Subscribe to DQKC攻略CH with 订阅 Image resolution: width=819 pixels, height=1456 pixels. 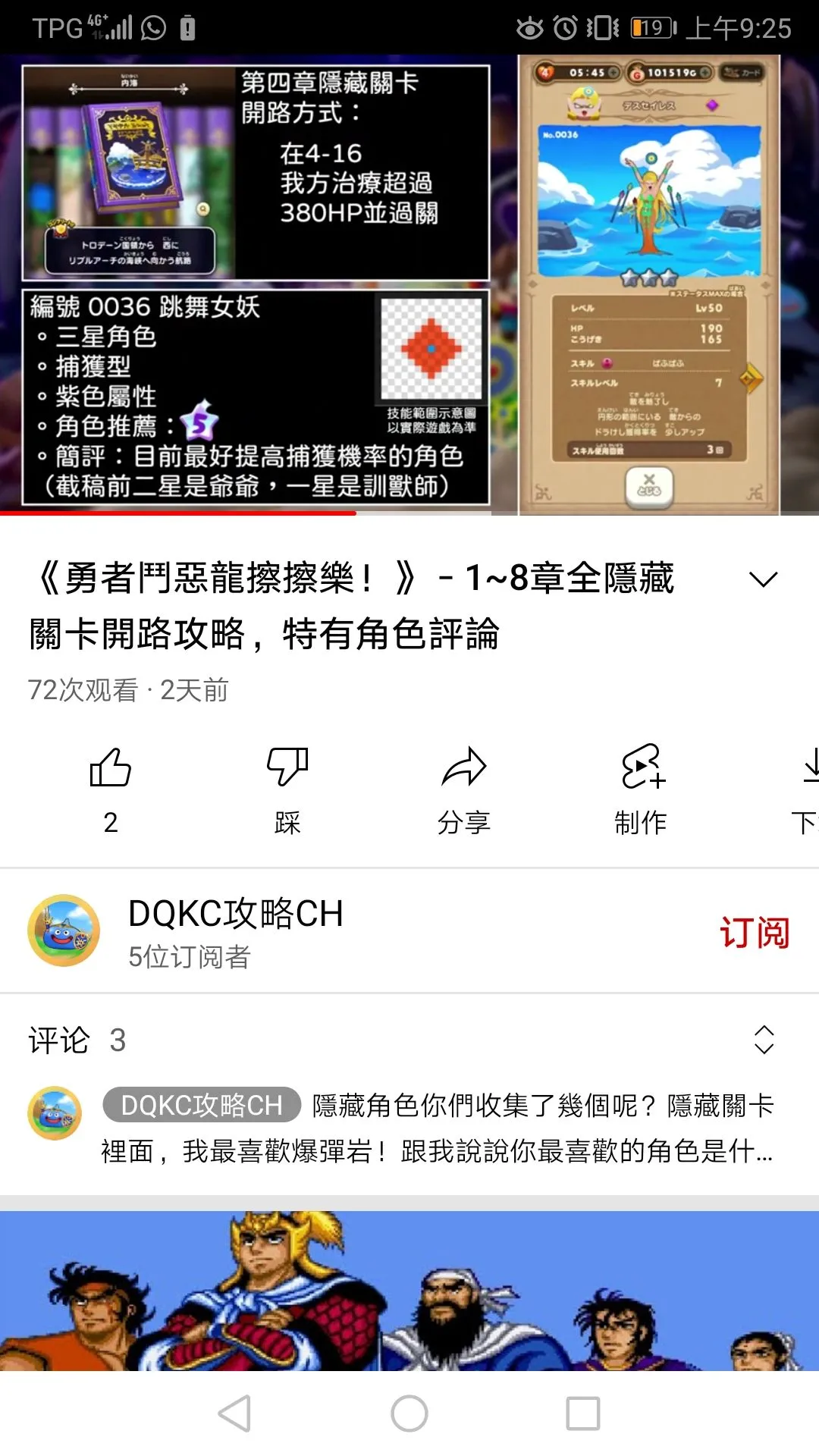tap(754, 932)
